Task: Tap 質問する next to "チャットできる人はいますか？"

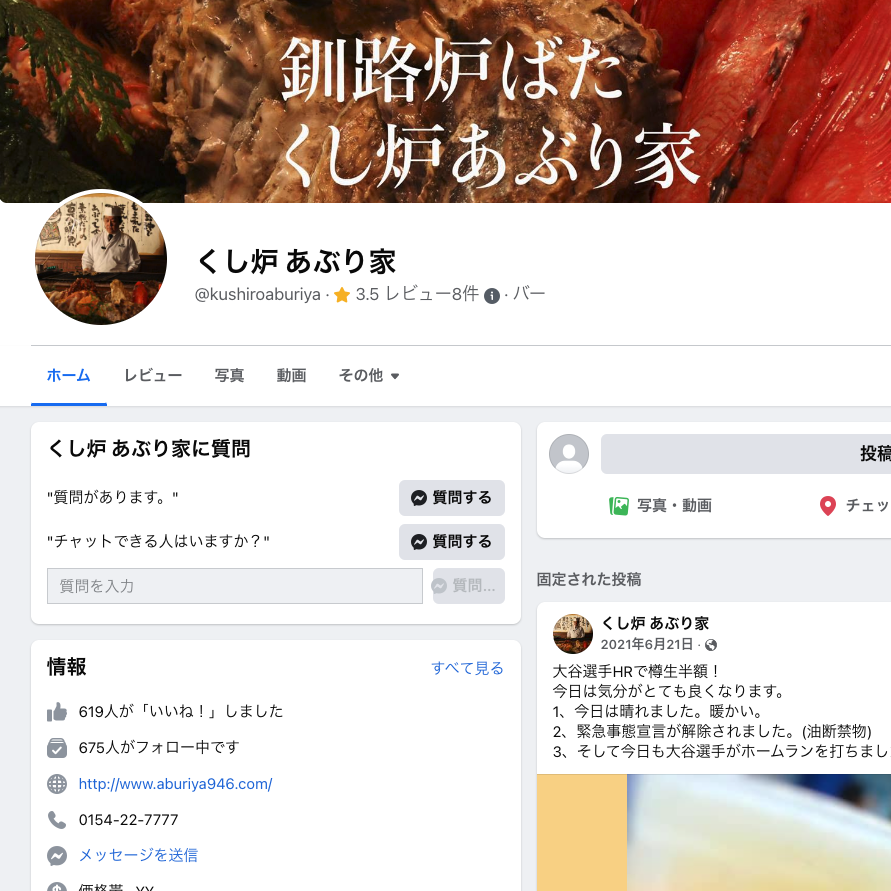Action: tap(452, 542)
